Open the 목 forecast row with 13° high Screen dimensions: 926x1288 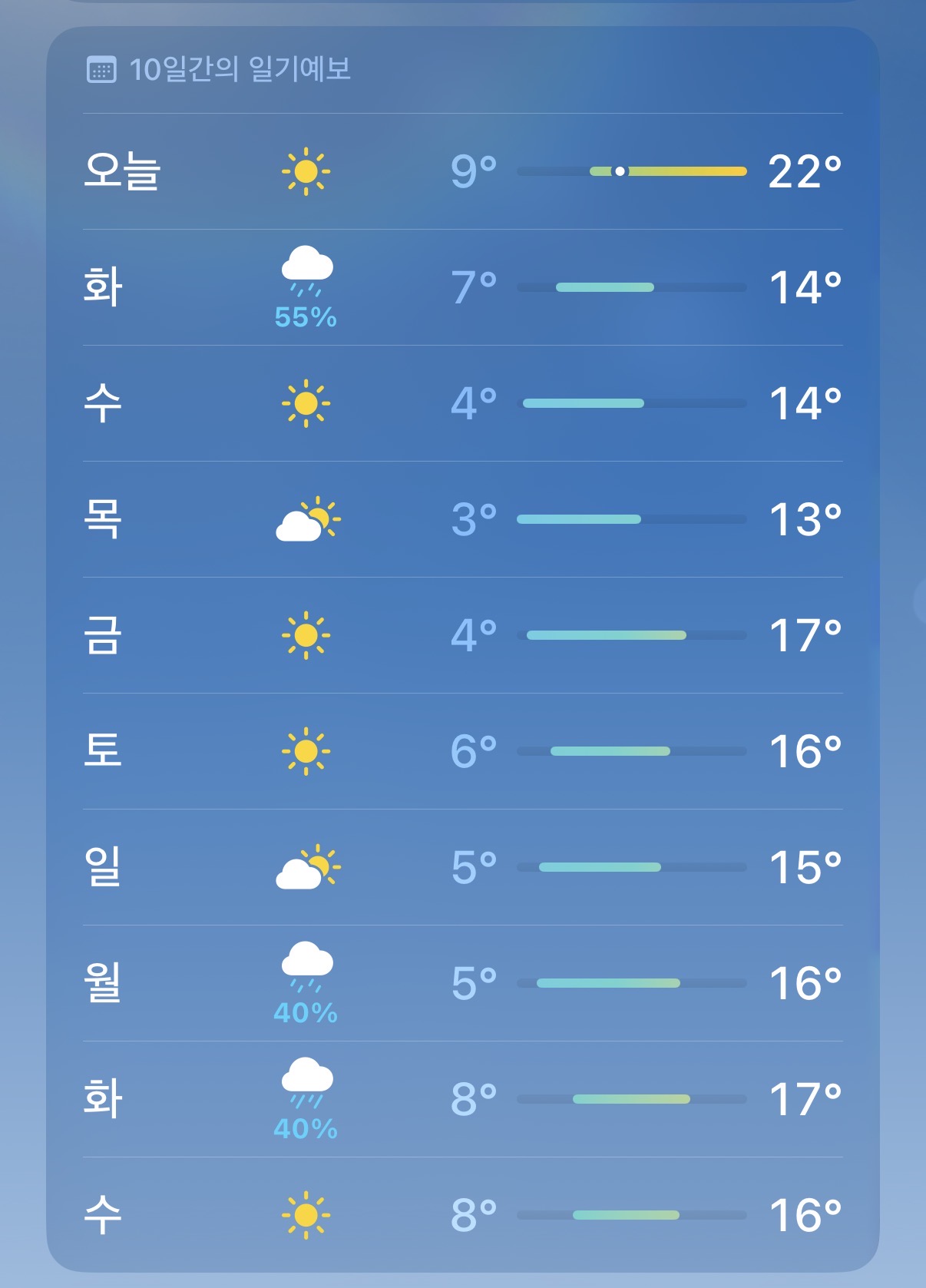[x=462, y=519]
